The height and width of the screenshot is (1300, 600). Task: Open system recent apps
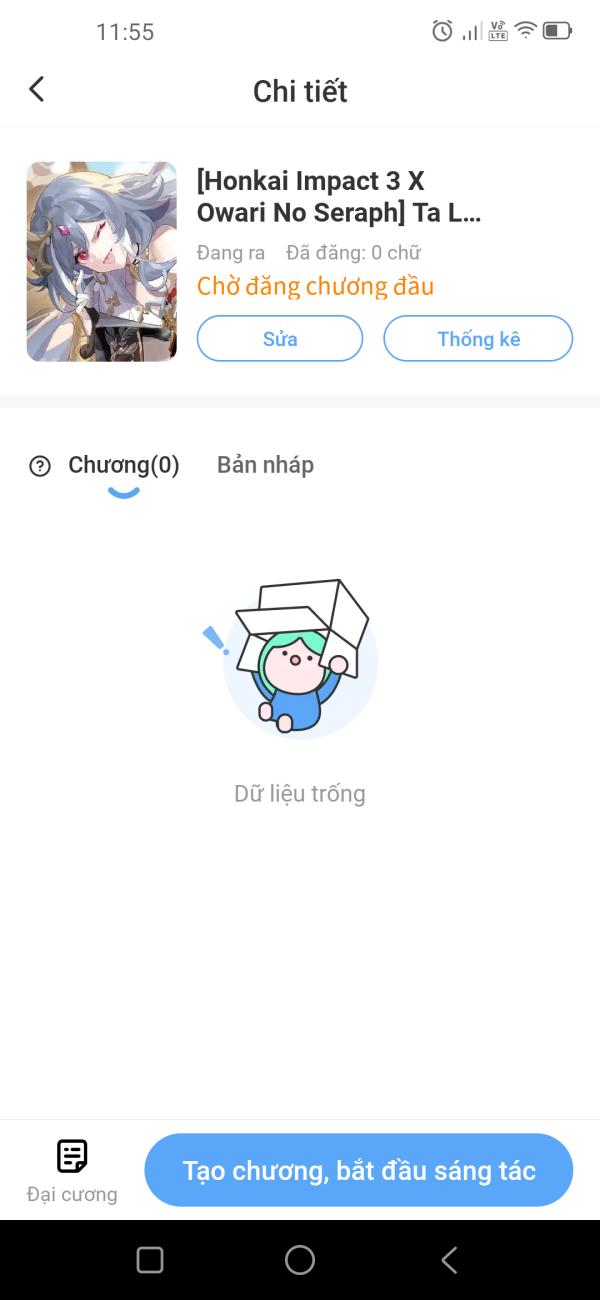150,1260
